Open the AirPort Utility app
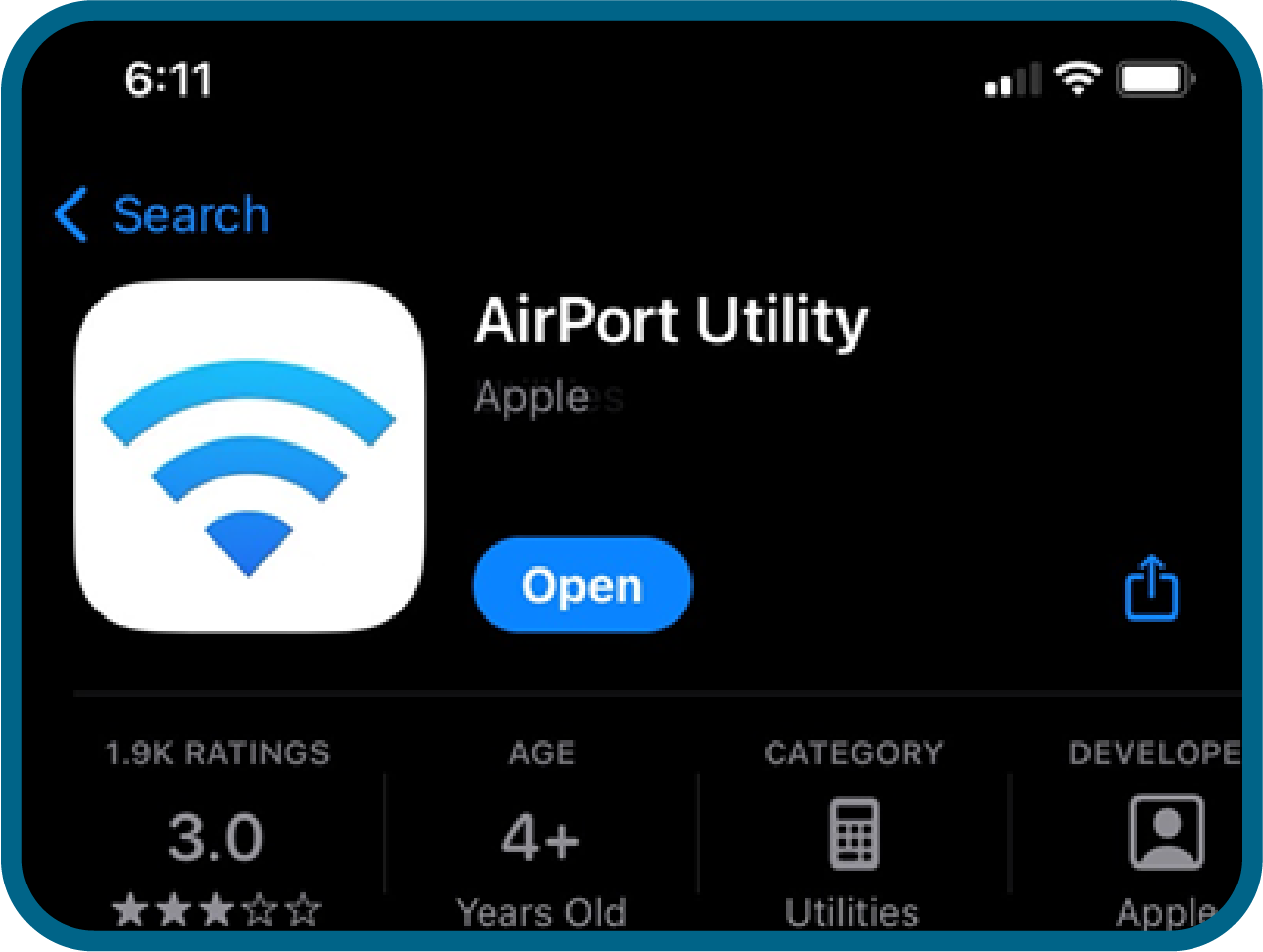1263x952 pixels. coord(582,586)
